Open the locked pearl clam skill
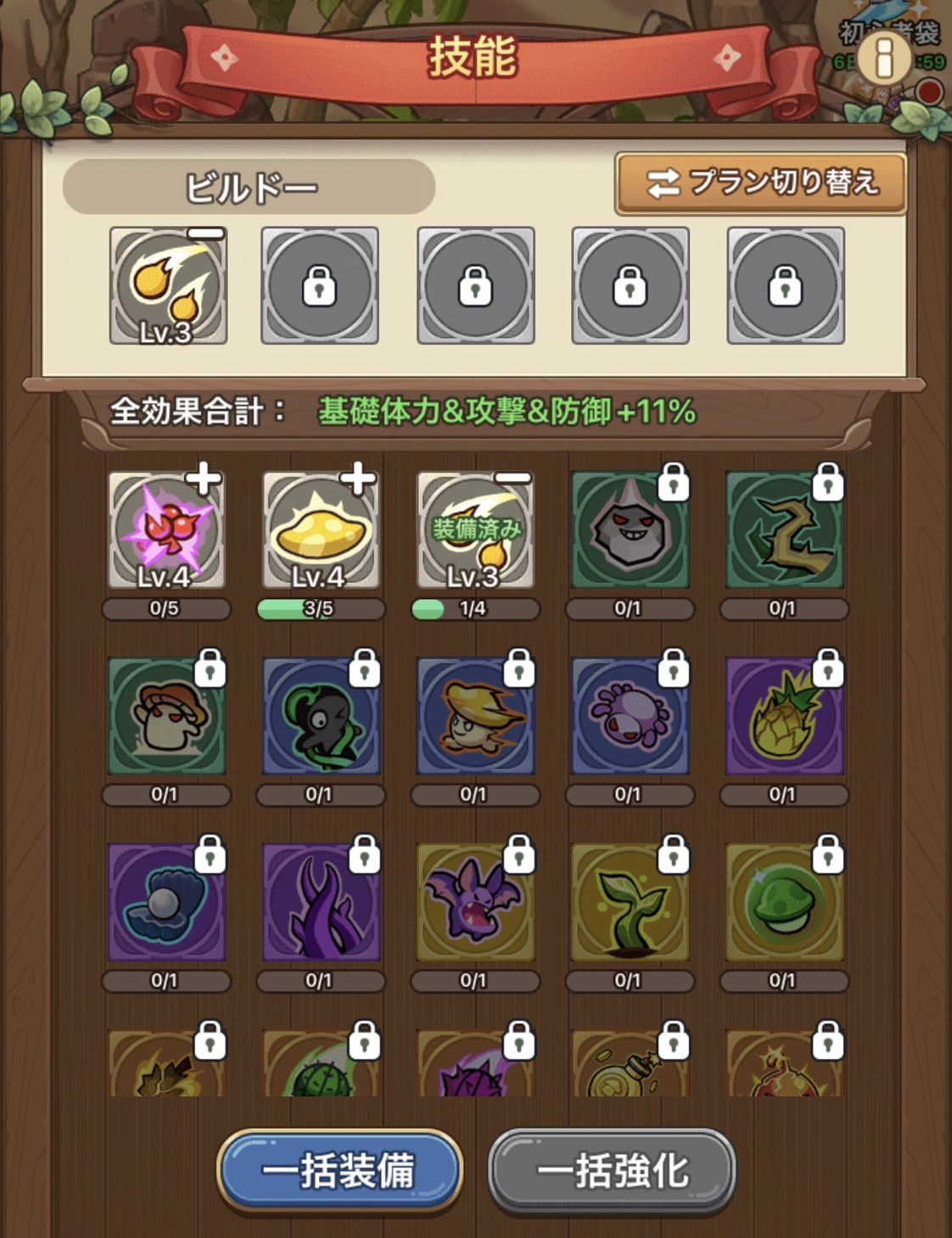The height and width of the screenshot is (1238, 952). (166, 903)
